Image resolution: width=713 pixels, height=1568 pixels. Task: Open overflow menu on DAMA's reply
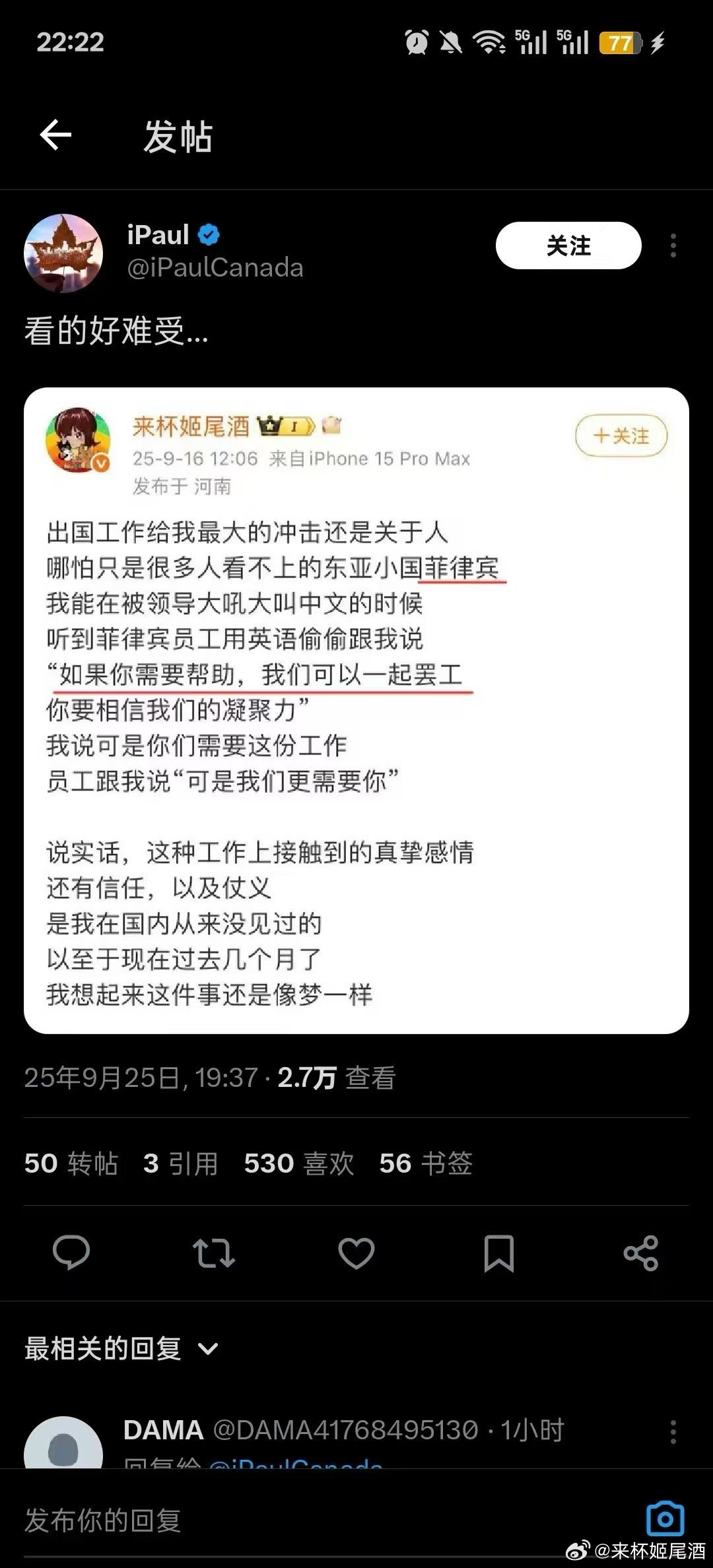(x=673, y=1432)
